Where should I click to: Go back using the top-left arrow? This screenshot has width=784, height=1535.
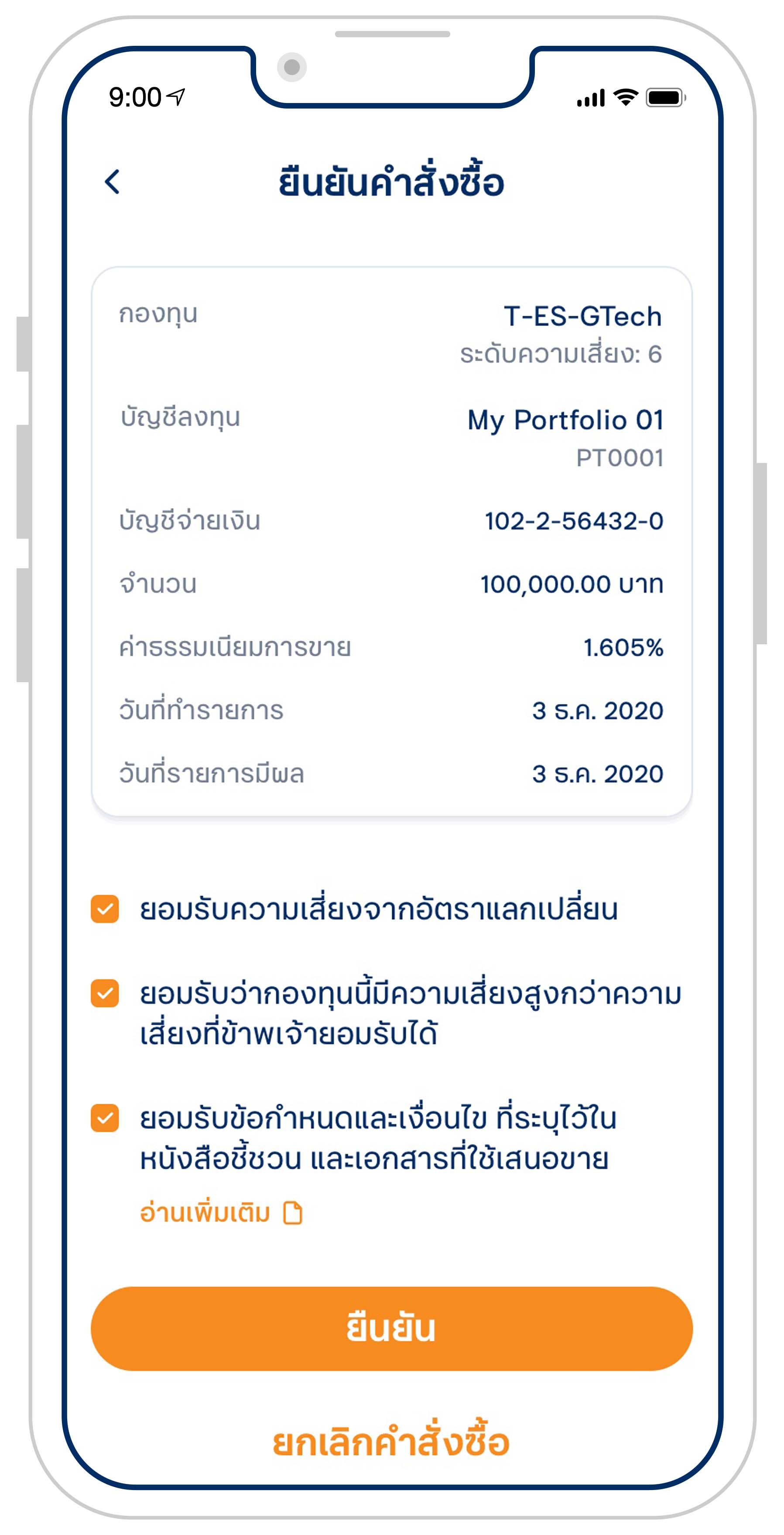pos(112,182)
